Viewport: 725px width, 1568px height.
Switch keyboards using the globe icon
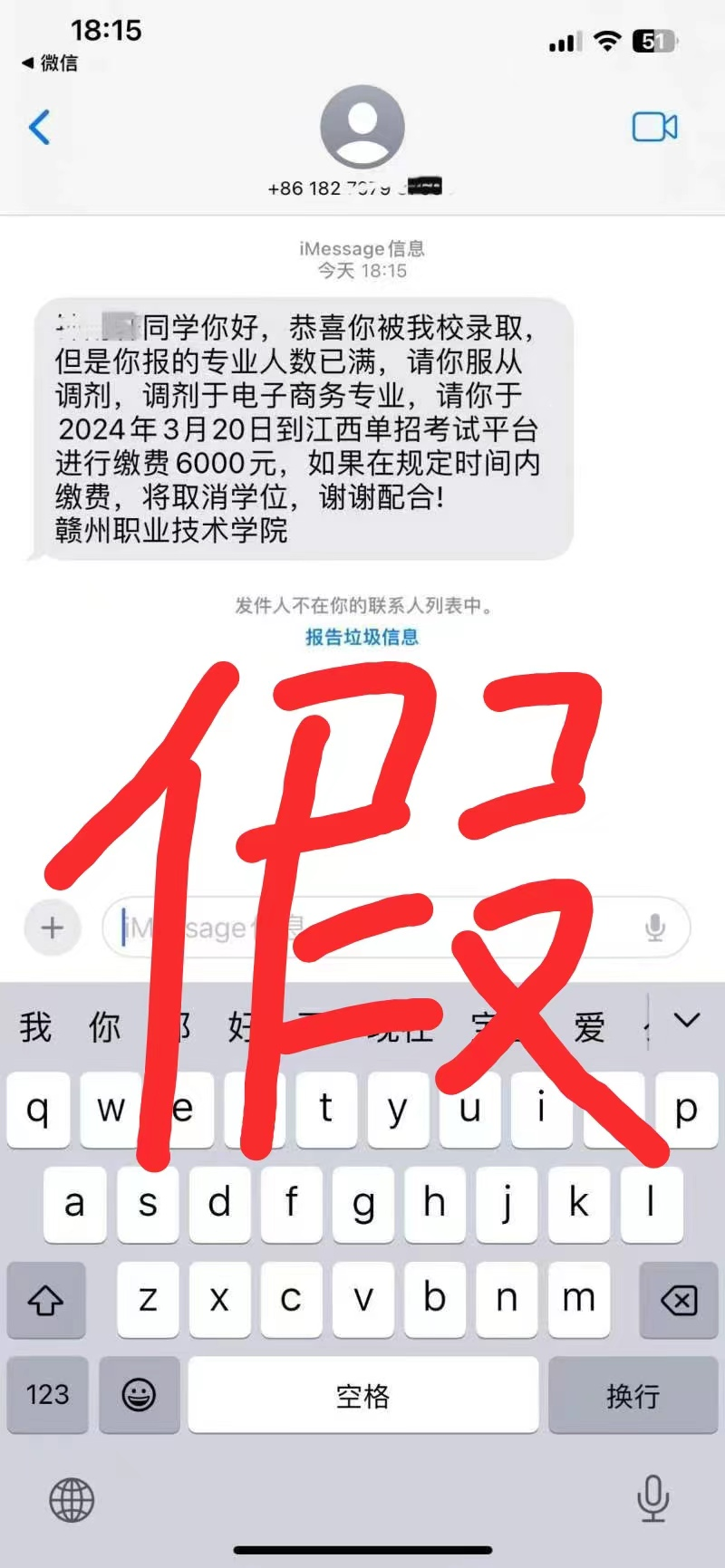72,1499
